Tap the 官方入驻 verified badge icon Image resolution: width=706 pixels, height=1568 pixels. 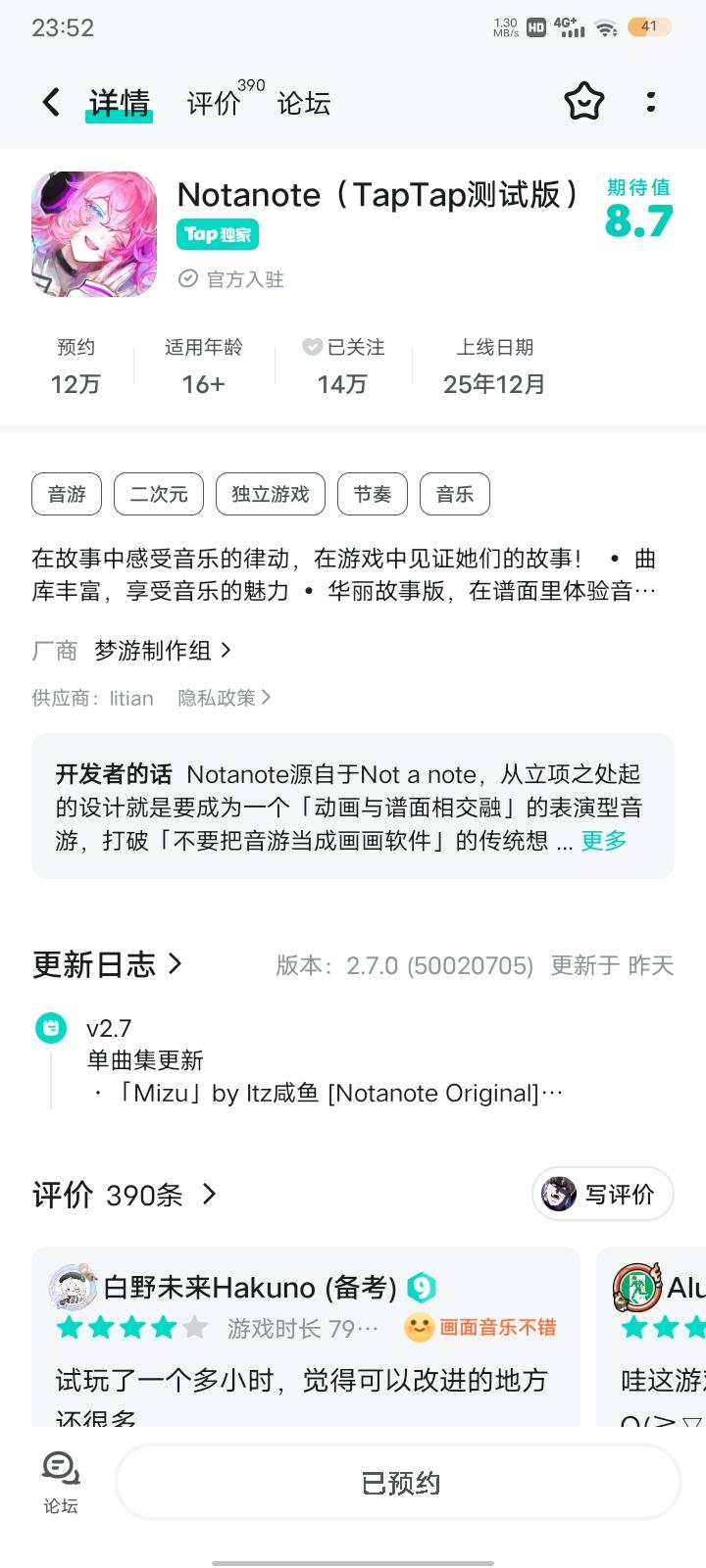[189, 279]
